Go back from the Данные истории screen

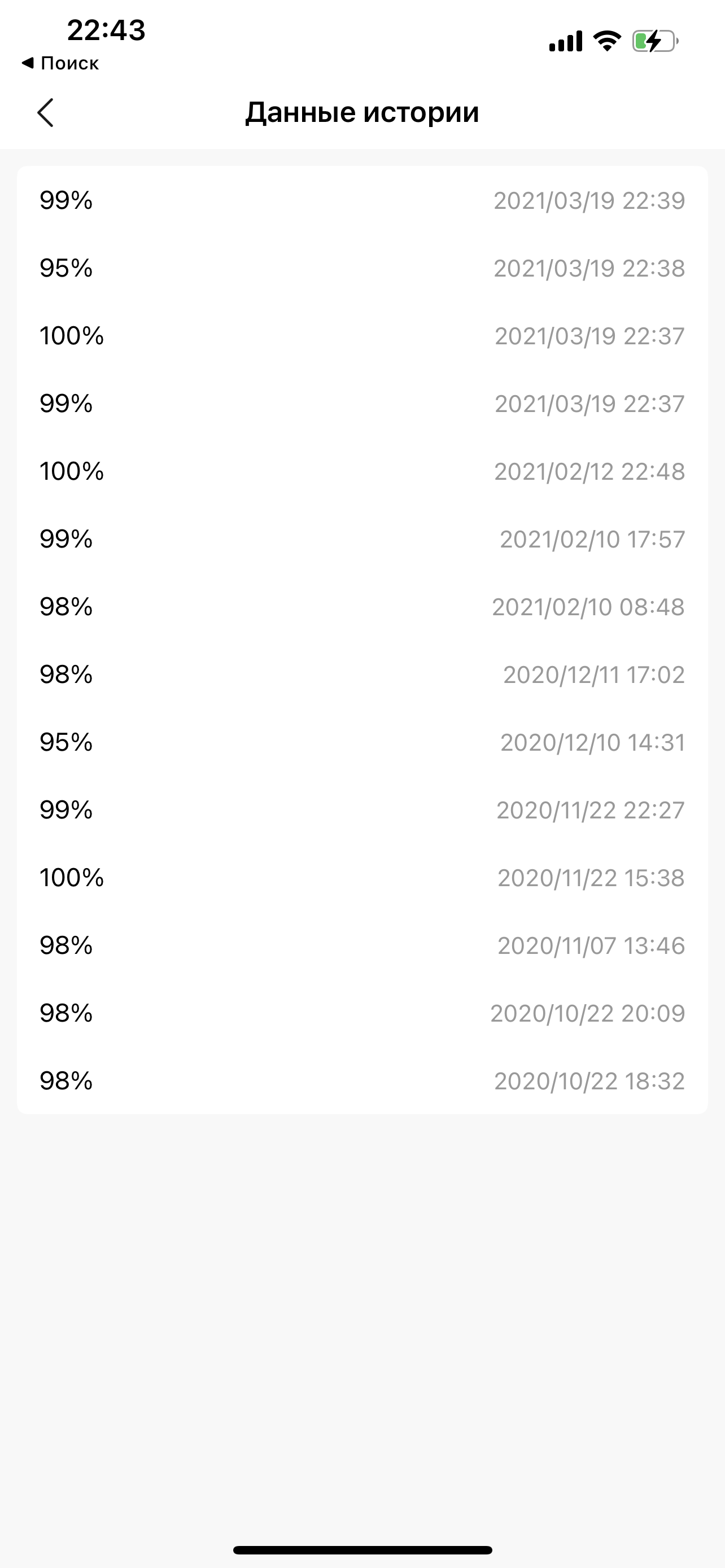pyautogui.click(x=46, y=113)
